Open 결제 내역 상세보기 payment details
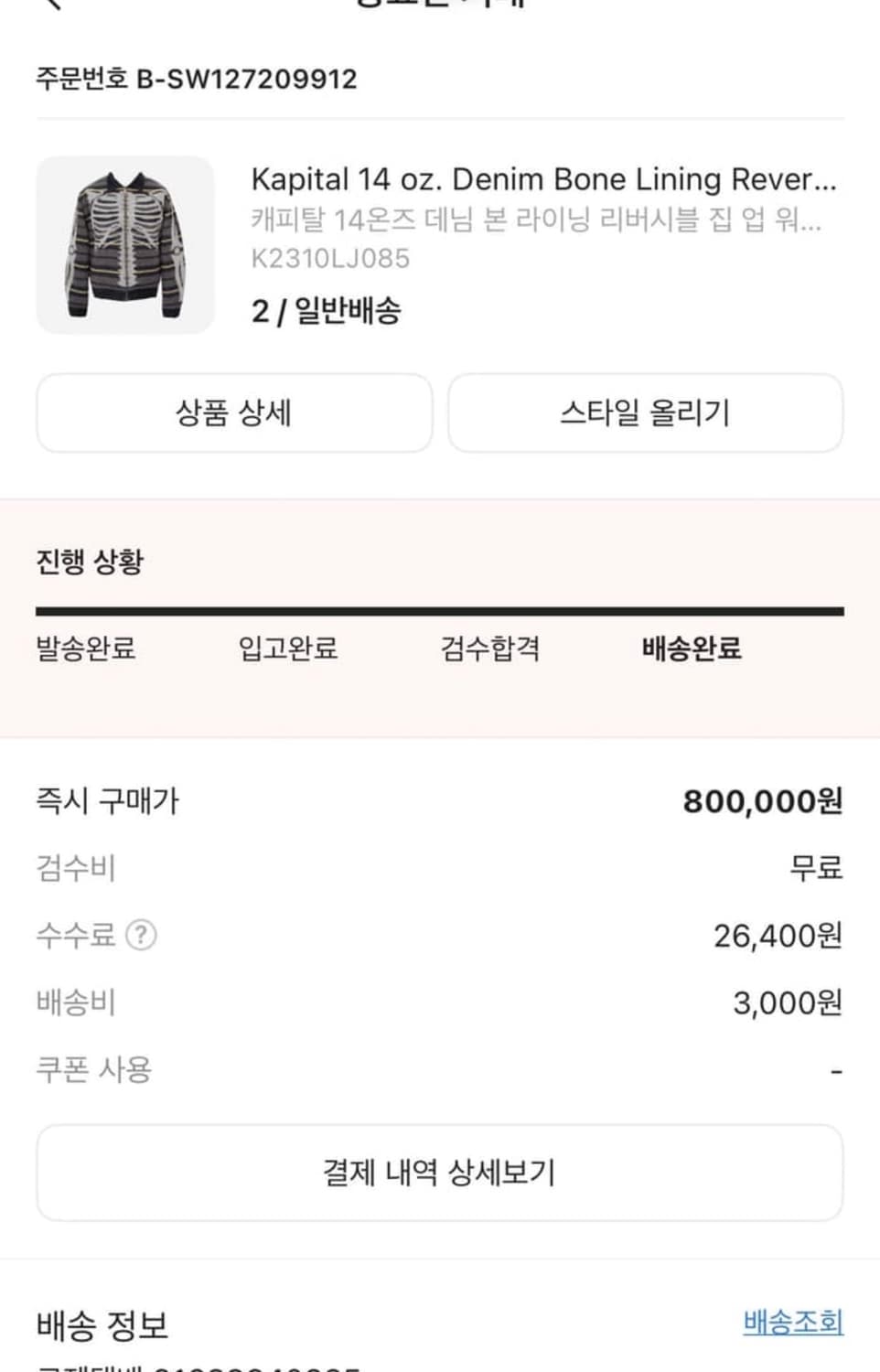 coord(440,1173)
